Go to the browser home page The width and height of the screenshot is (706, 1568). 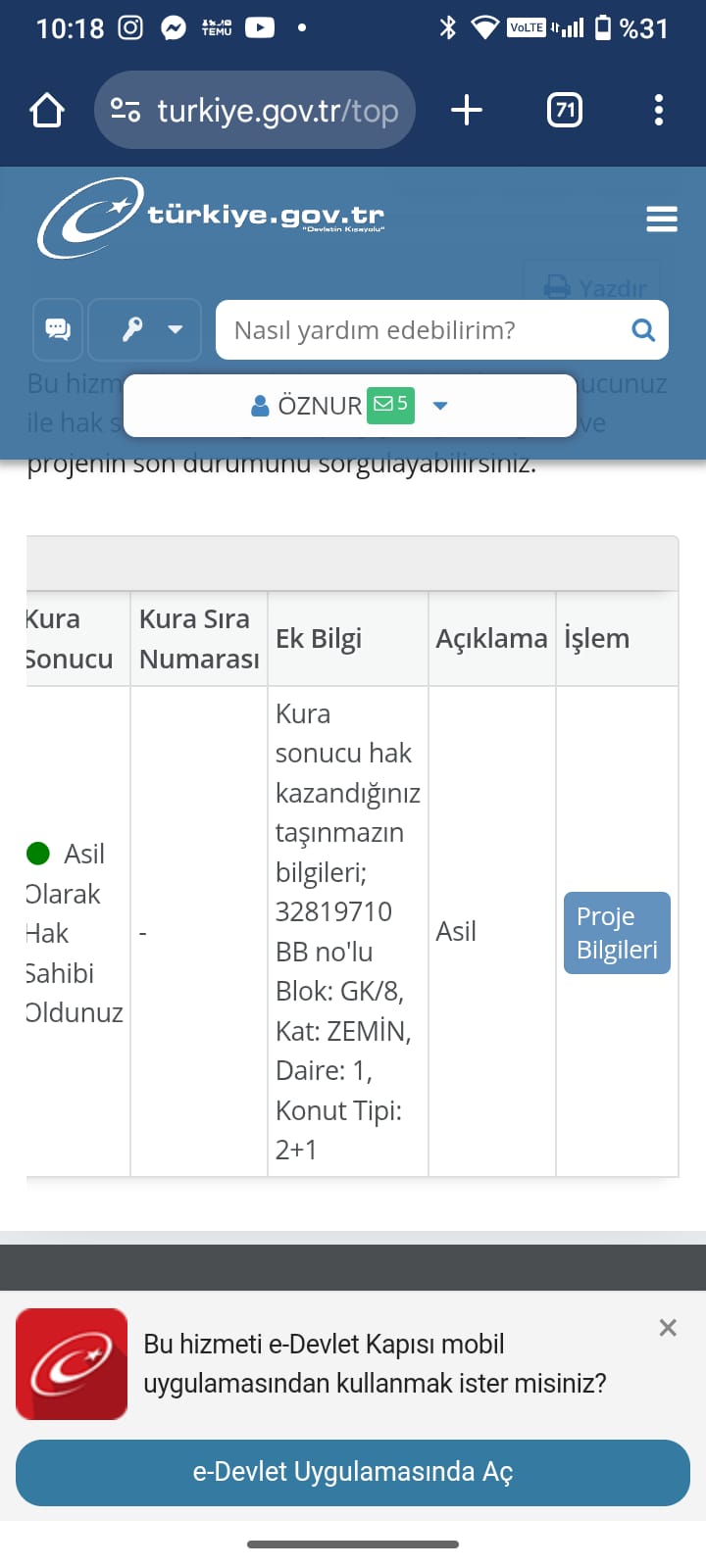click(x=47, y=110)
